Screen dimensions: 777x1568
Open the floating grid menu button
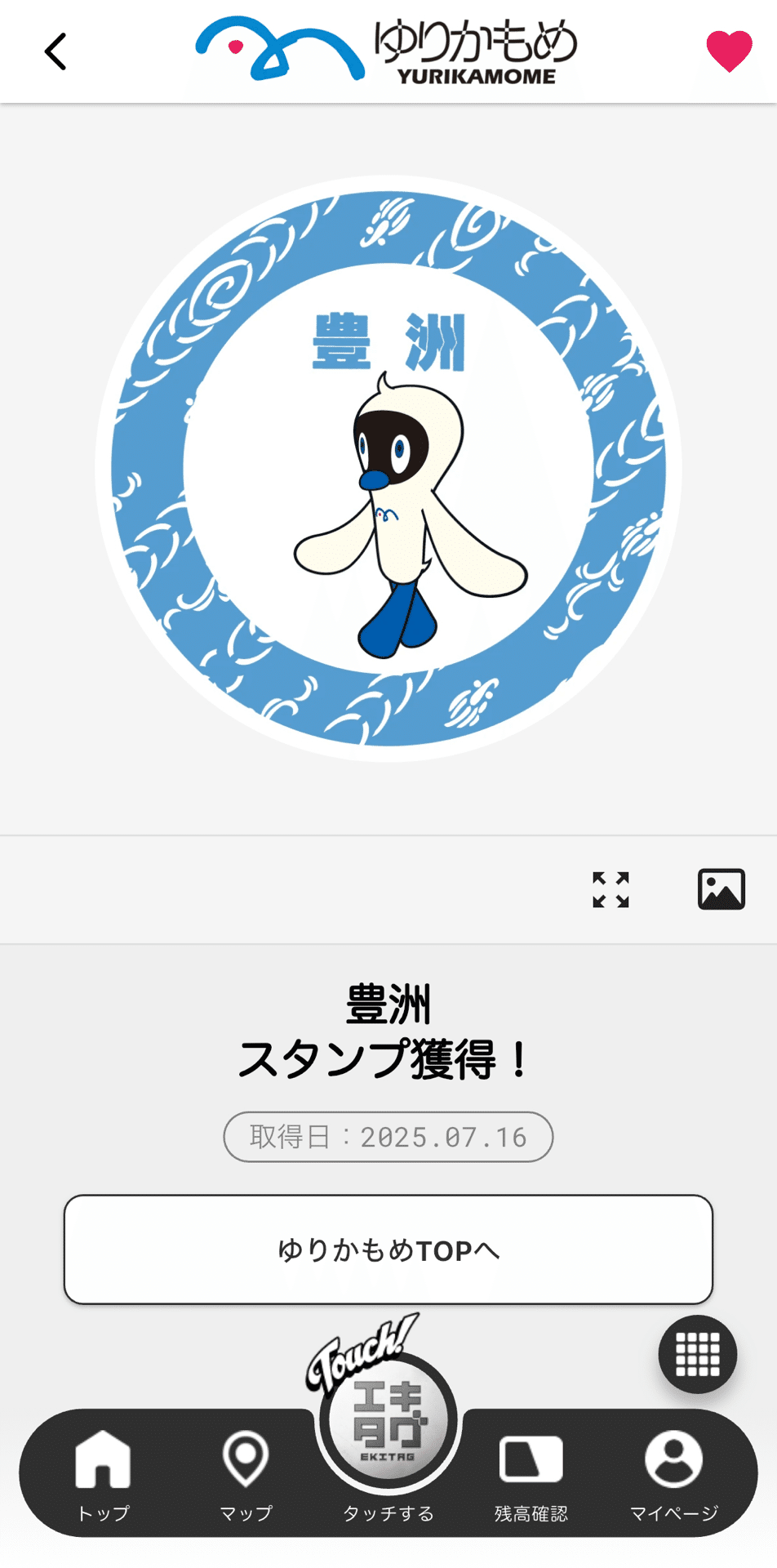coord(698,1354)
